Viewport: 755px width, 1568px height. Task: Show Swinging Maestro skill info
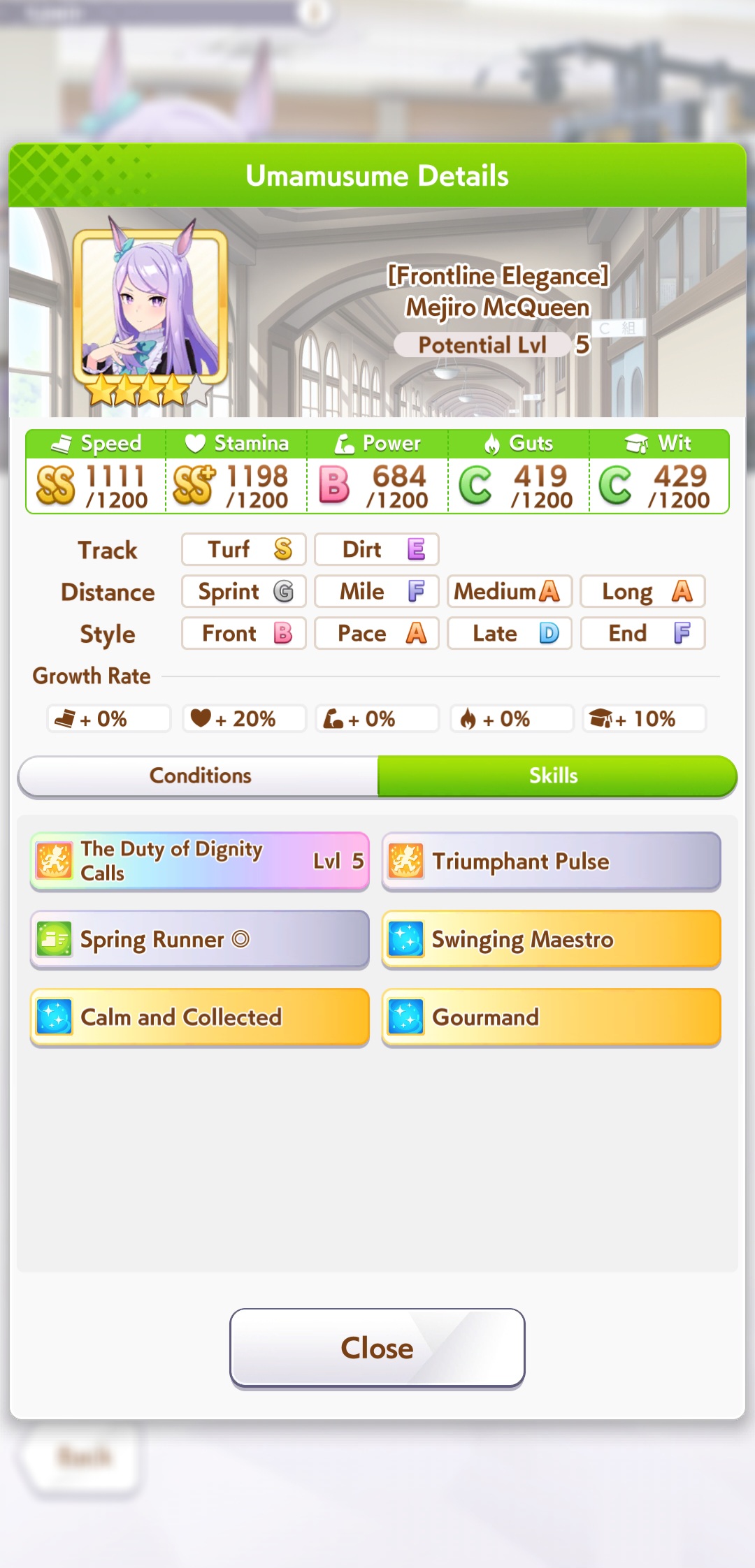pyautogui.click(x=552, y=939)
